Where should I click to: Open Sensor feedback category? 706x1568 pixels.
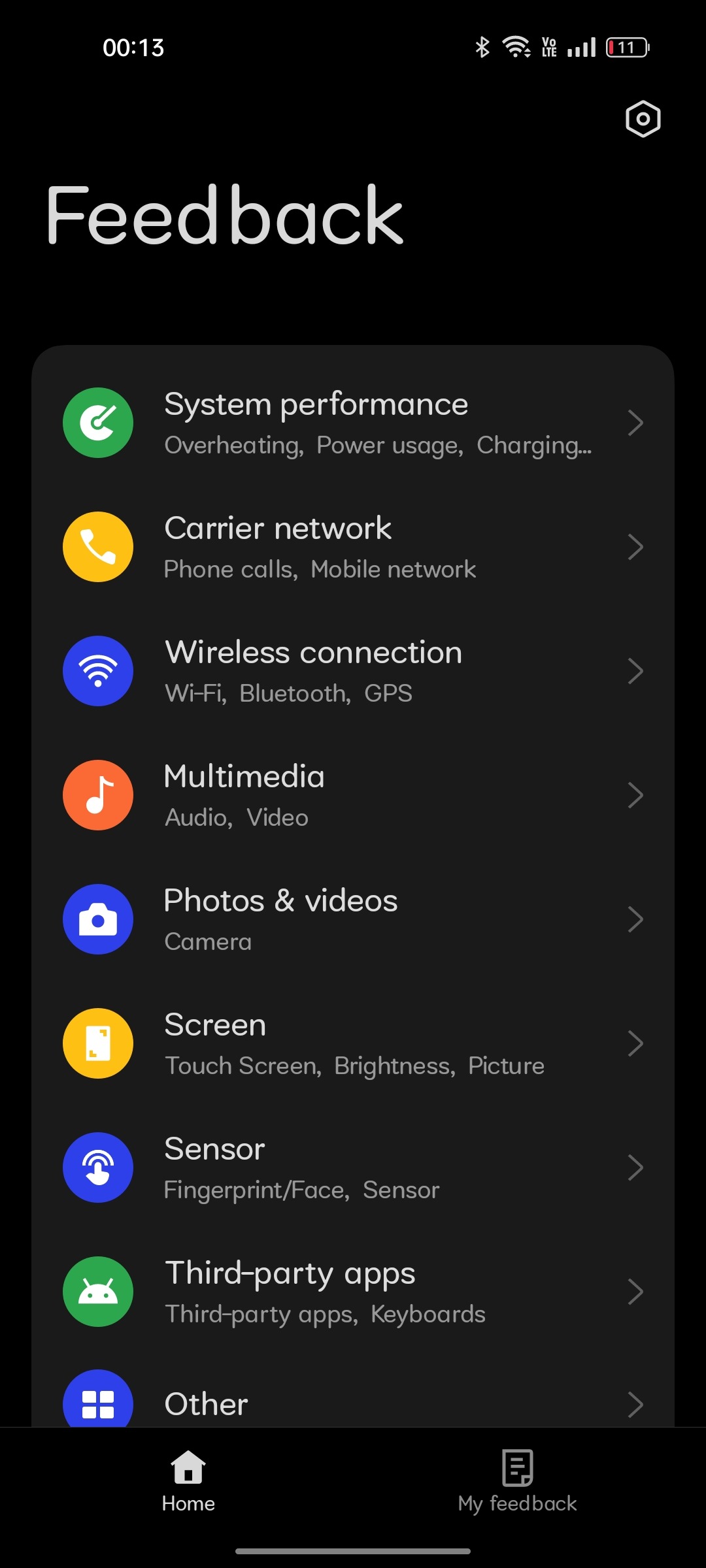click(353, 1168)
